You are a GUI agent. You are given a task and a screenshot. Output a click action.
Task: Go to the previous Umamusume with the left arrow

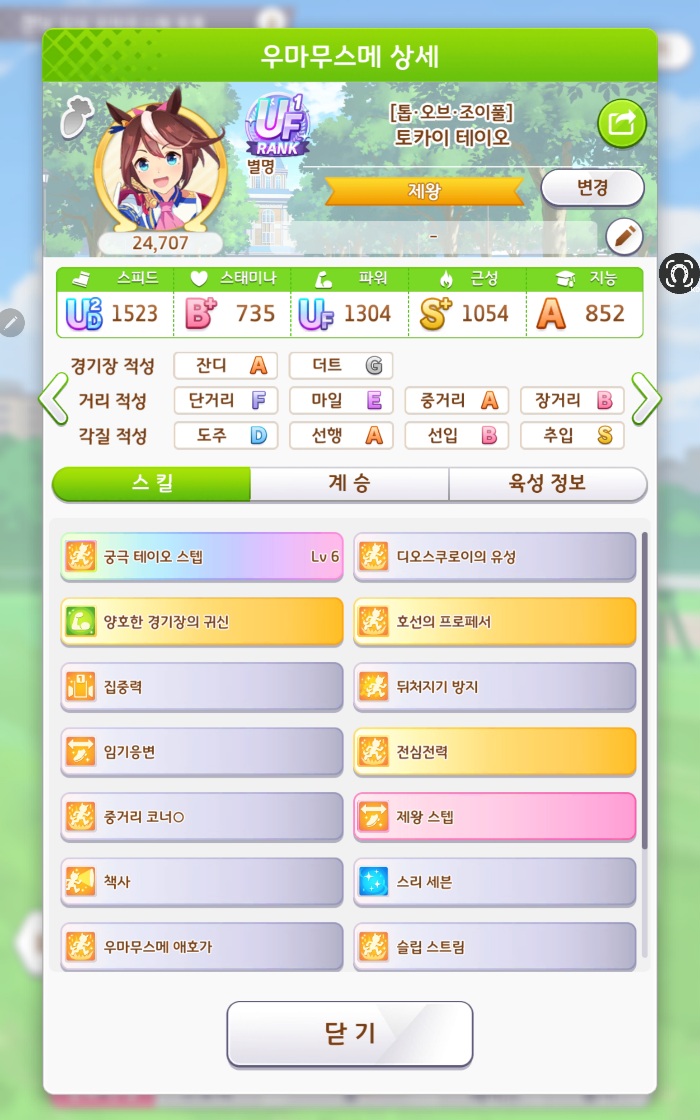click(x=52, y=400)
